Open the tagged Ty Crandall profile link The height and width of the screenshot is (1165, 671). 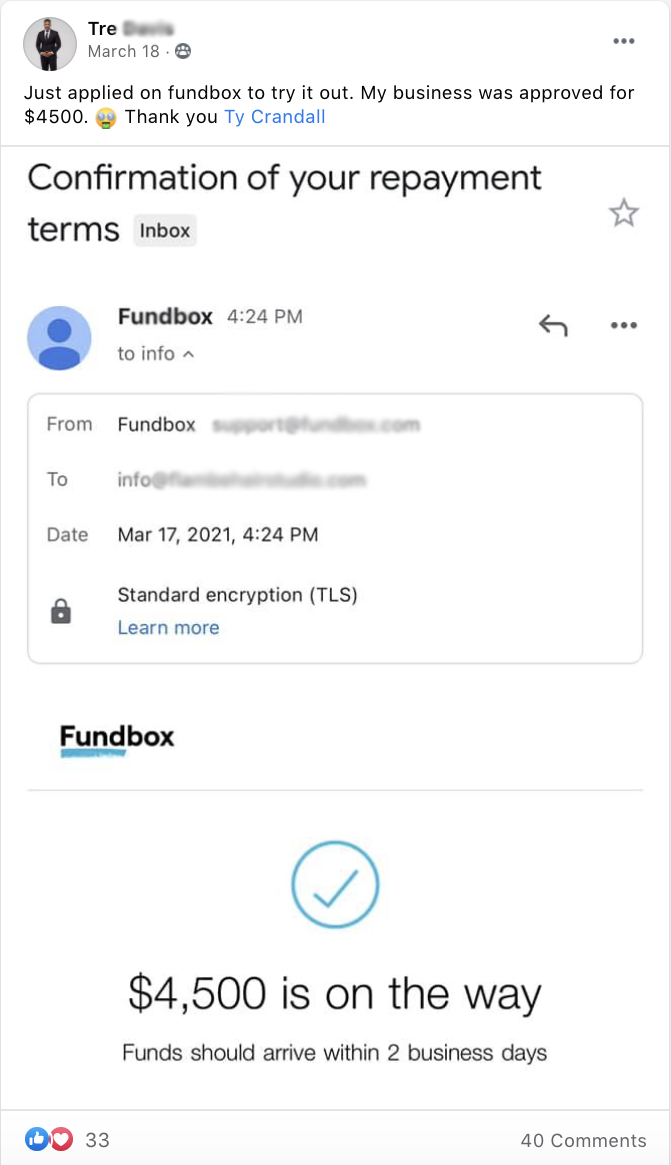(x=275, y=117)
